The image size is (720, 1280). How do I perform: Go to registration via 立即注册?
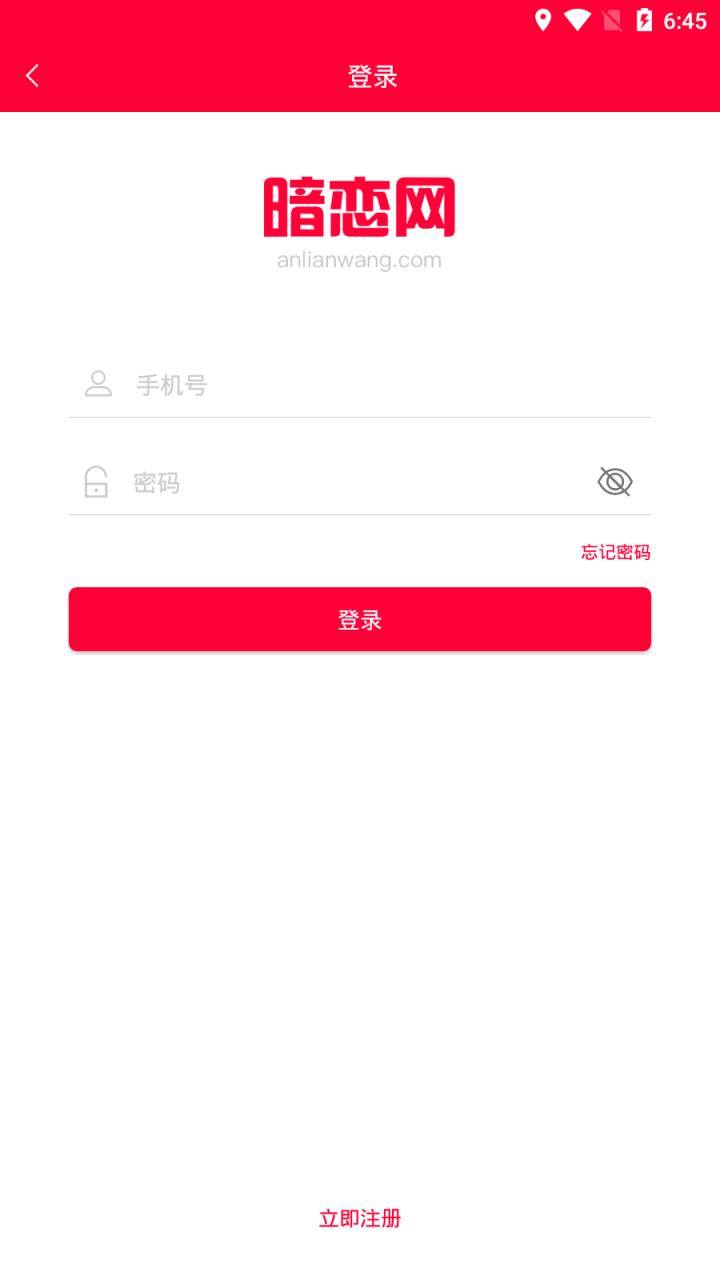point(360,1219)
